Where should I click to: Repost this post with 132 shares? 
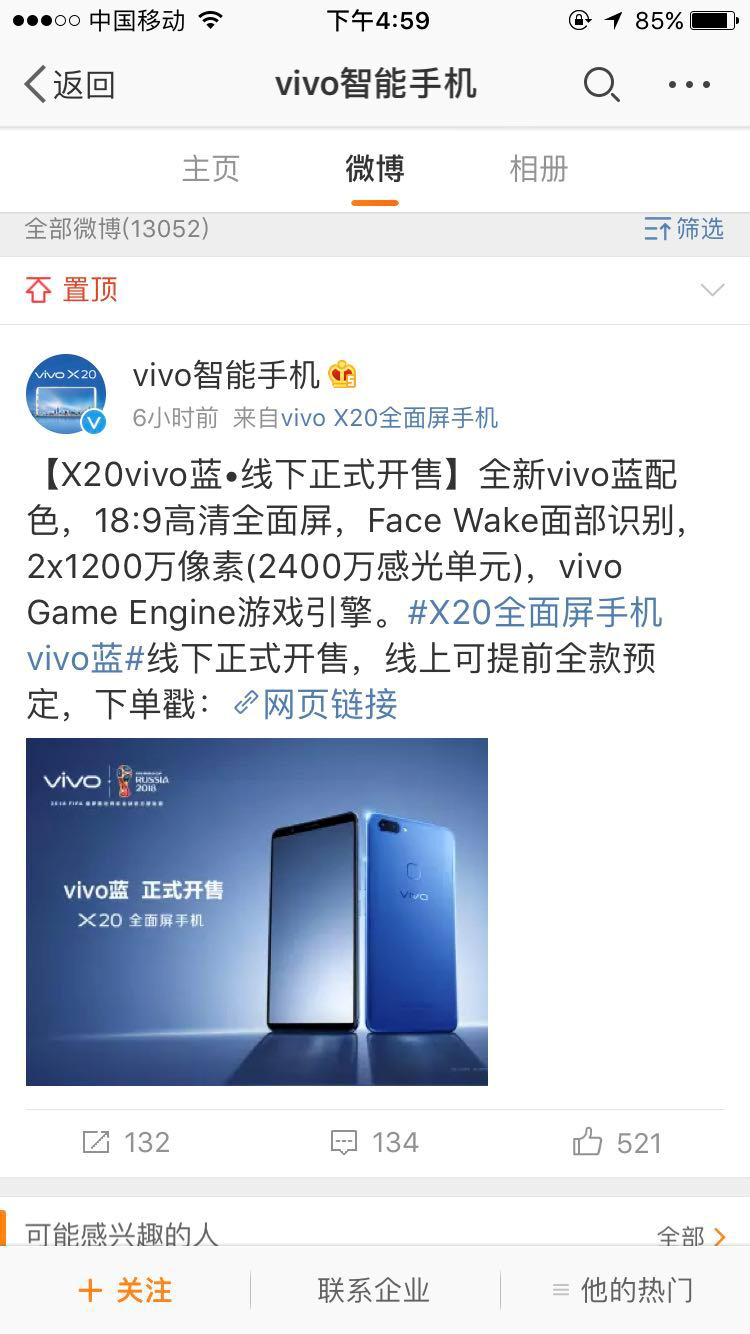[x=125, y=1142]
